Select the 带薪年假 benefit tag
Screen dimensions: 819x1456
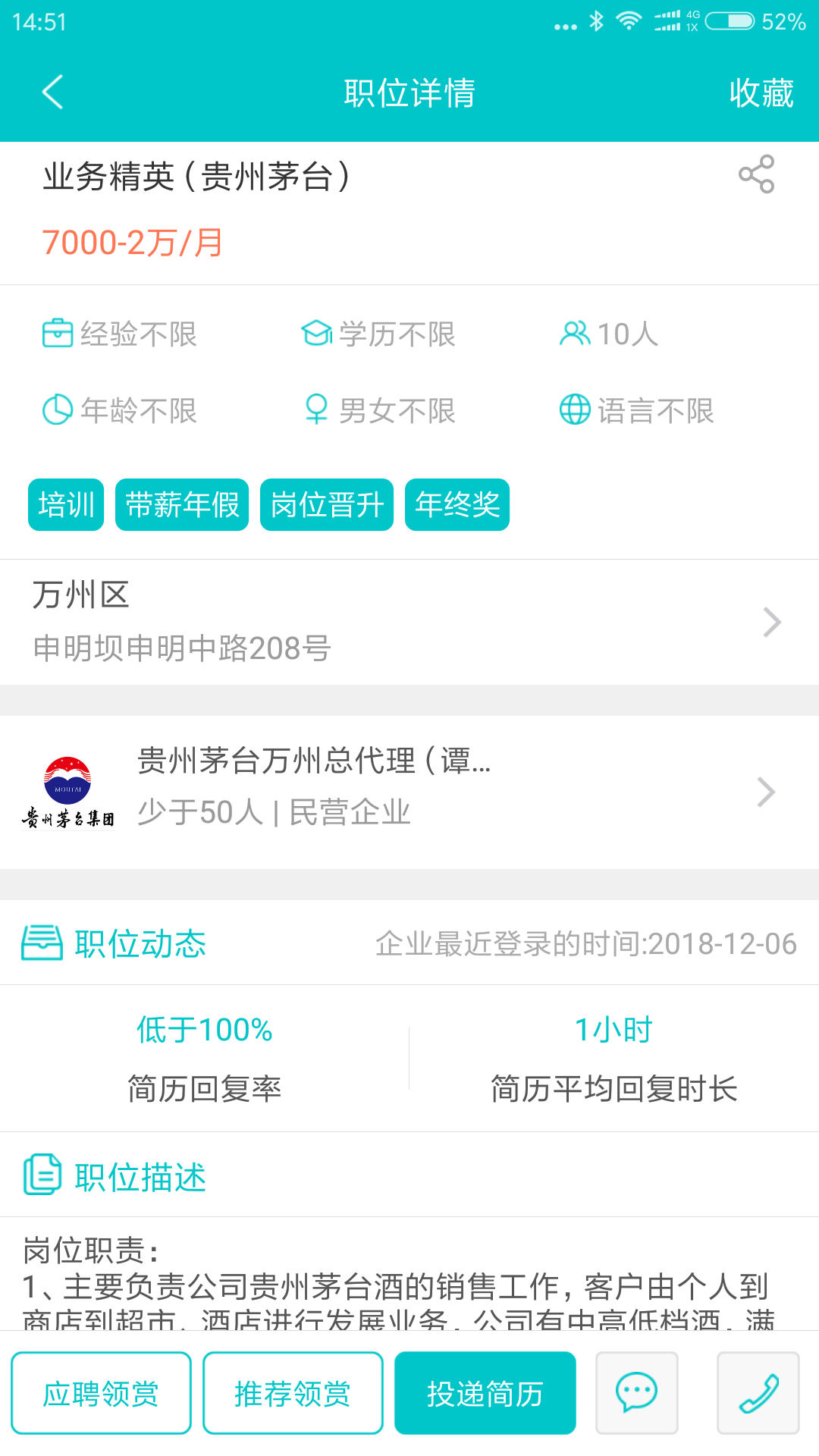[181, 505]
